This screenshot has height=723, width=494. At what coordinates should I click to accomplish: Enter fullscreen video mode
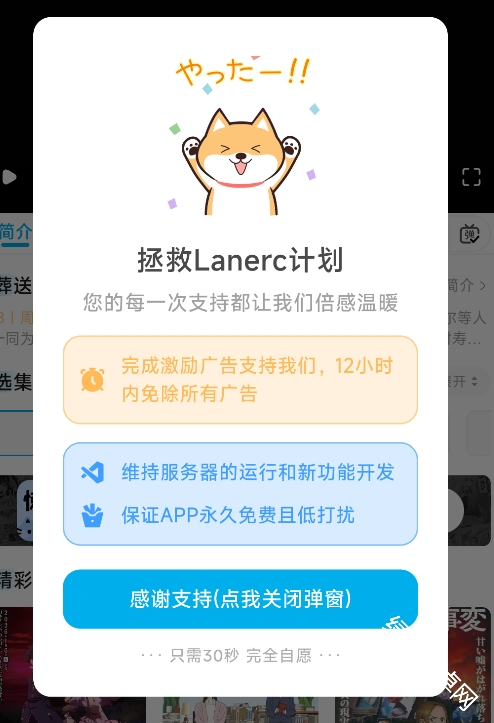pos(471,177)
